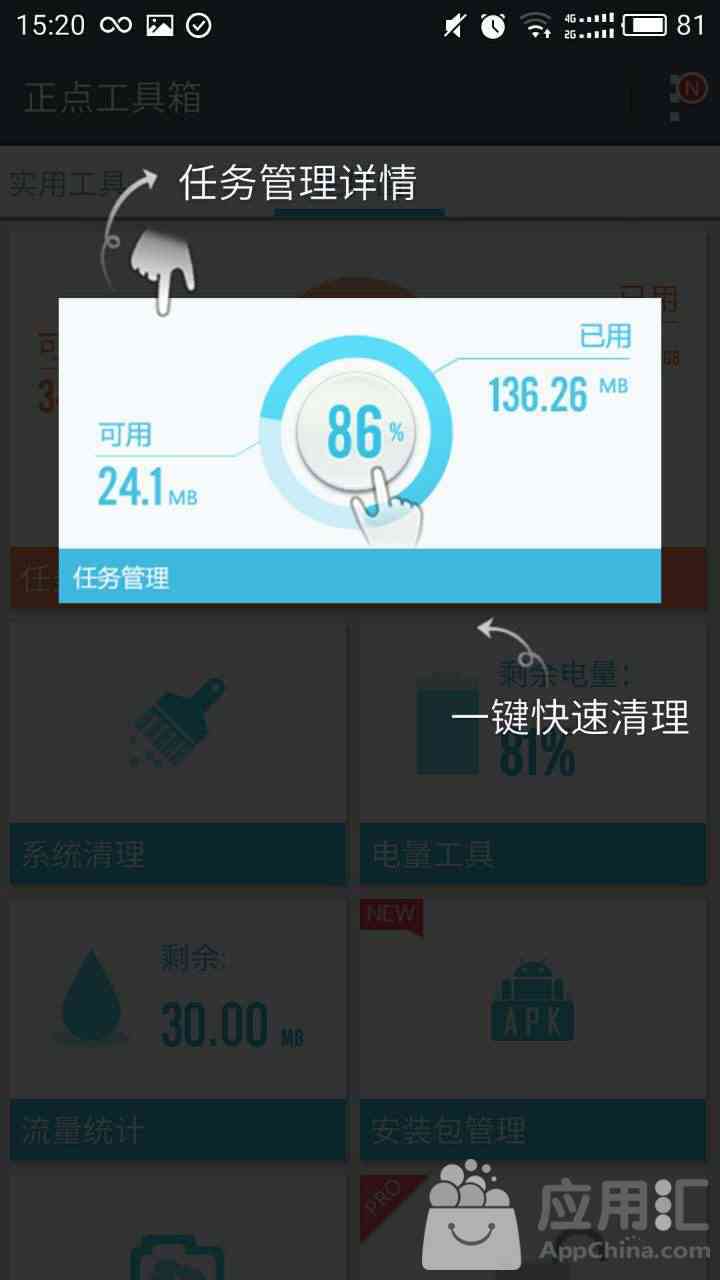Open the 系统清理 card
Image resolution: width=720 pixels, height=1280 pixels.
click(178, 754)
